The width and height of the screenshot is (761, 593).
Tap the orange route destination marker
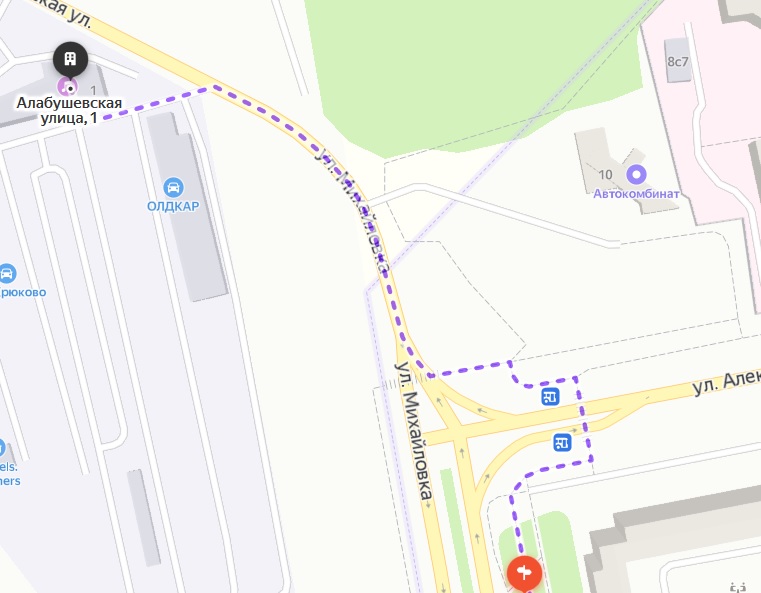click(525, 574)
